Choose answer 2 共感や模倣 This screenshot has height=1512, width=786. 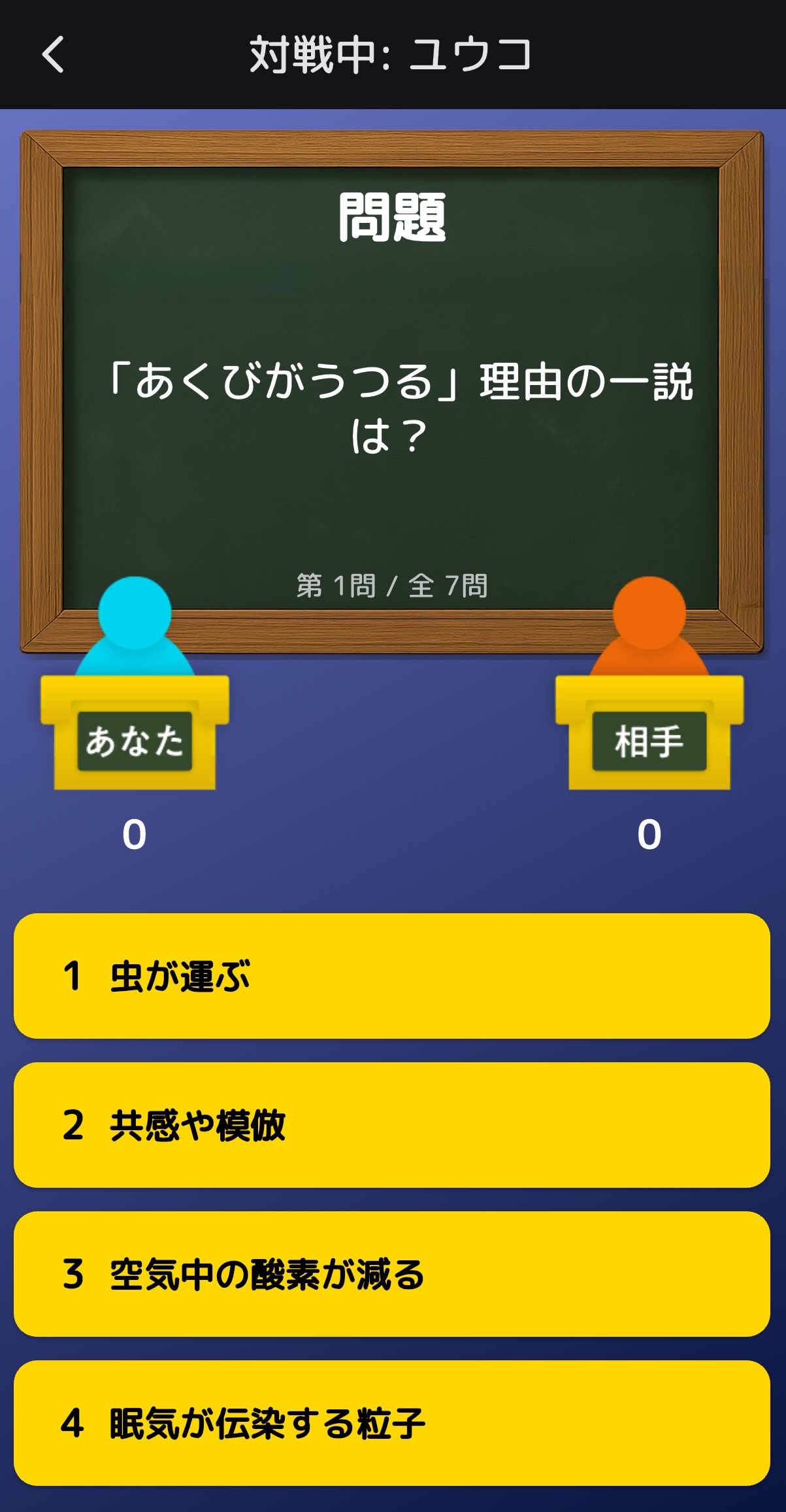click(392, 1125)
